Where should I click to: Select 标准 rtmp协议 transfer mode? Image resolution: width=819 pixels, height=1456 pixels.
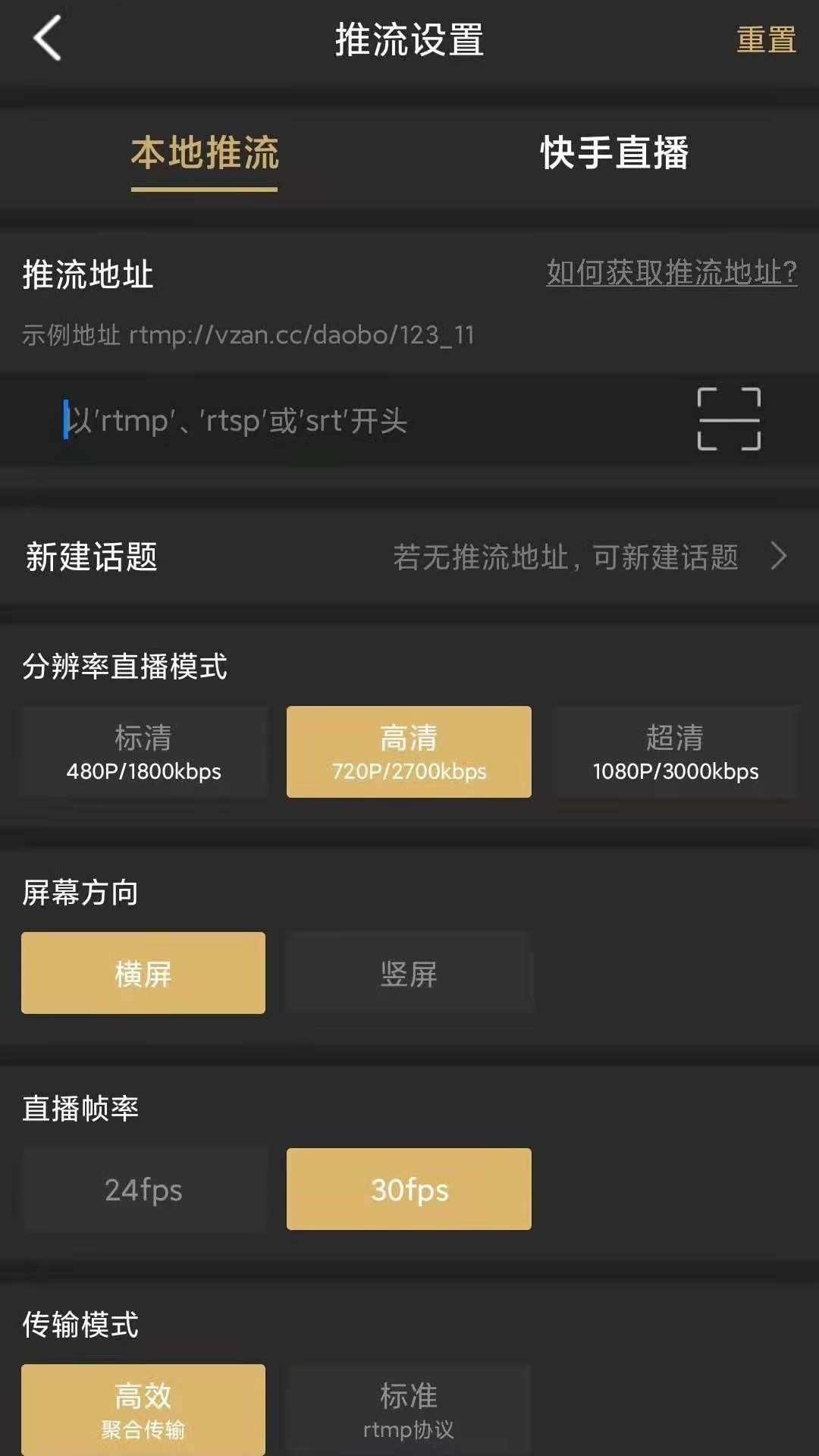click(409, 1410)
